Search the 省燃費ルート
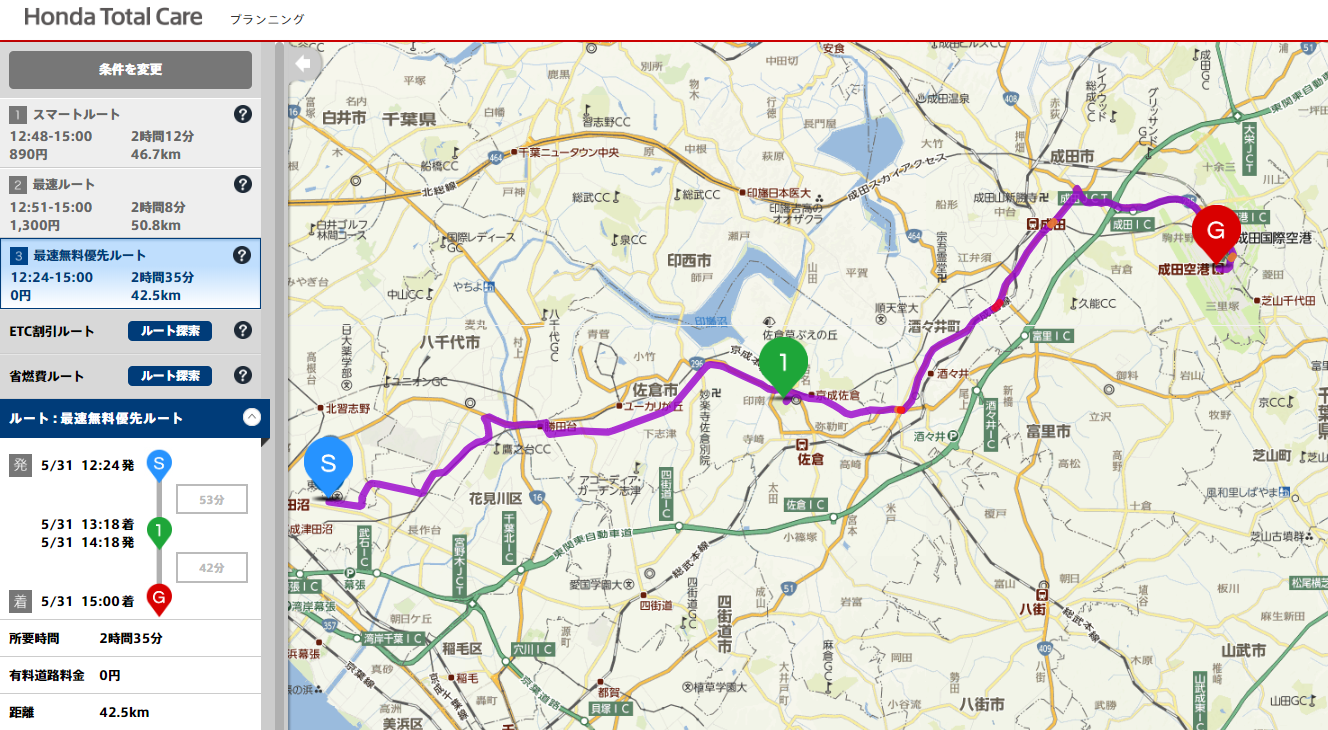Image resolution: width=1328 pixels, height=730 pixels. tap(170, 376)
